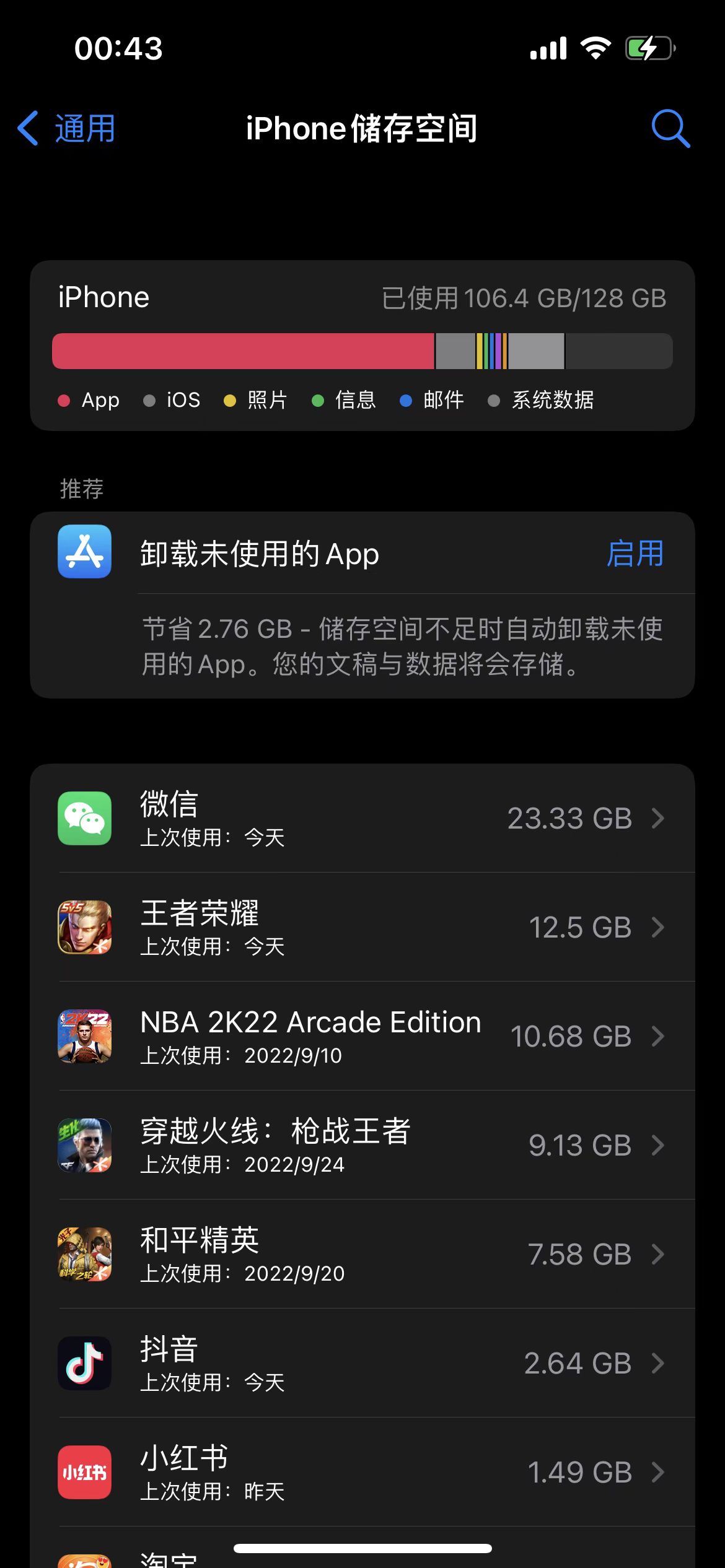
Task: Enable 卸载未使用的App with 启用
Action: (x=635, y=555)
